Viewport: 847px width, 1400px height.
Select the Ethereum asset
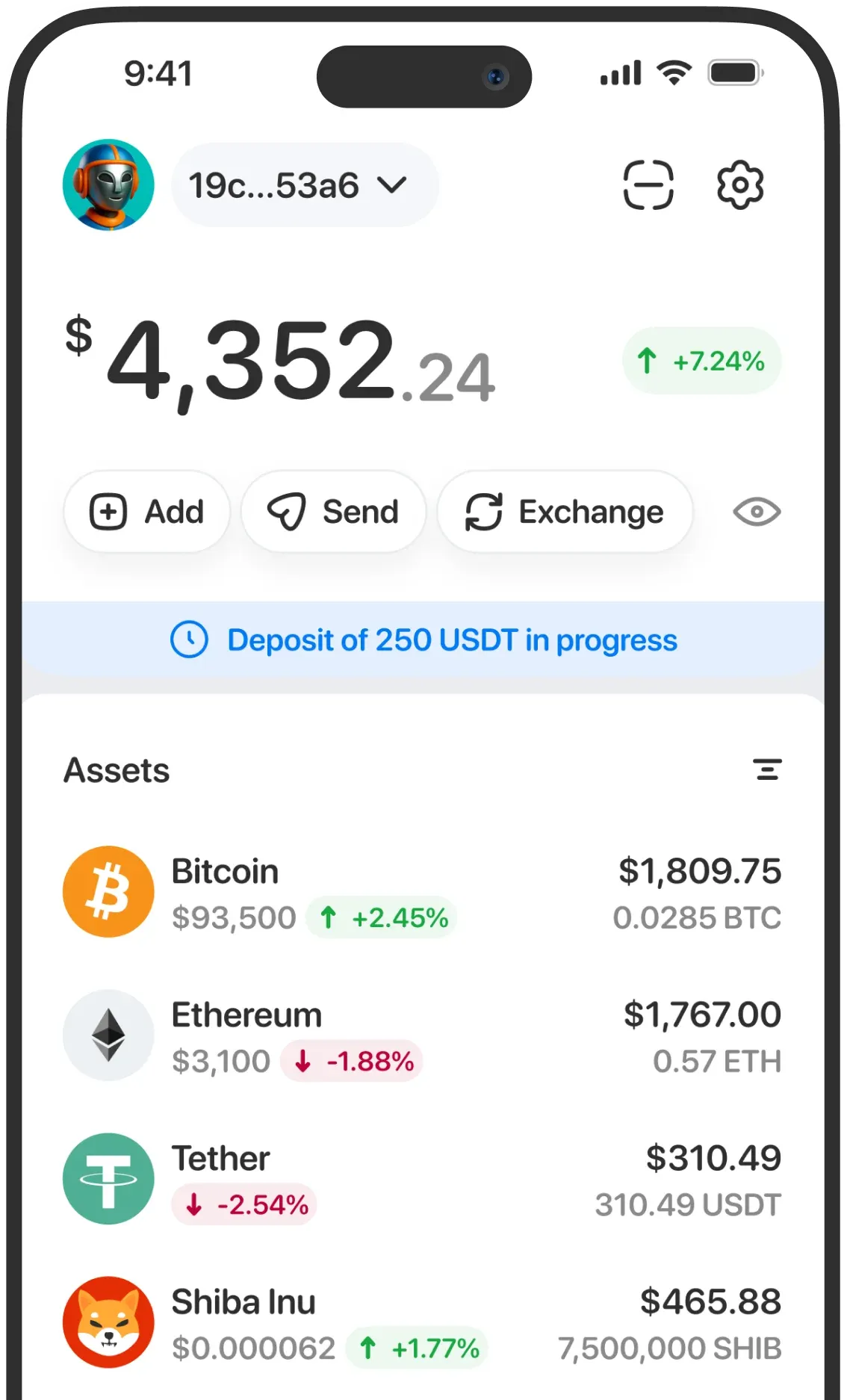422,1036
